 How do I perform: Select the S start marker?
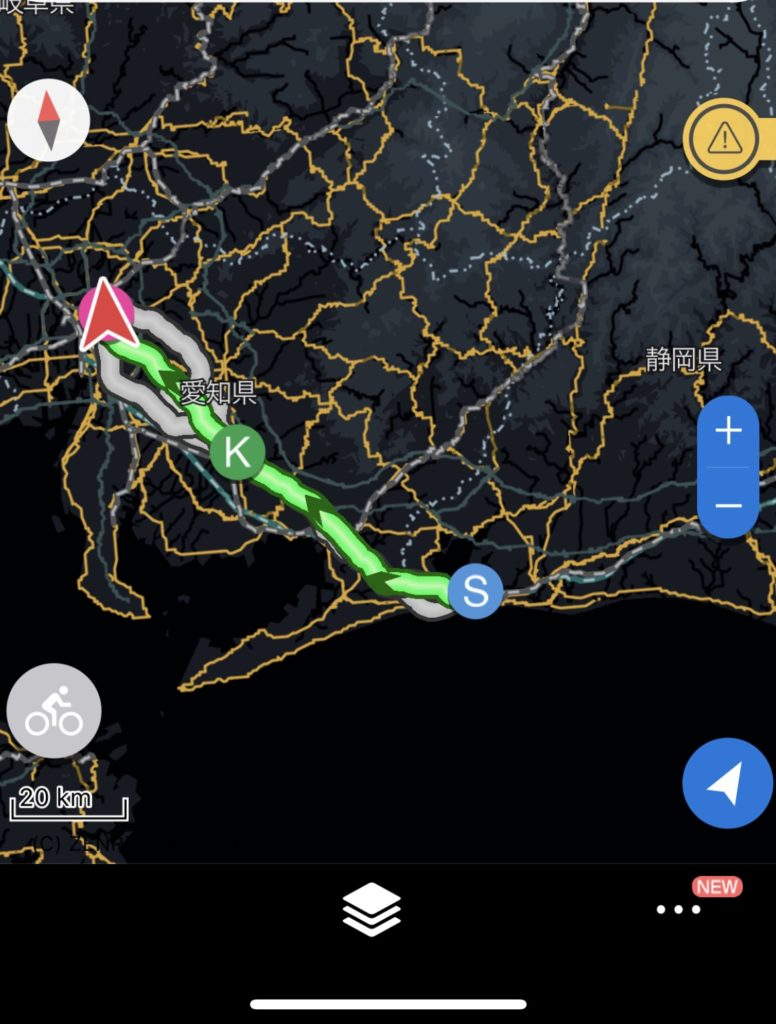pyautogui.click(x=476, y=592)
